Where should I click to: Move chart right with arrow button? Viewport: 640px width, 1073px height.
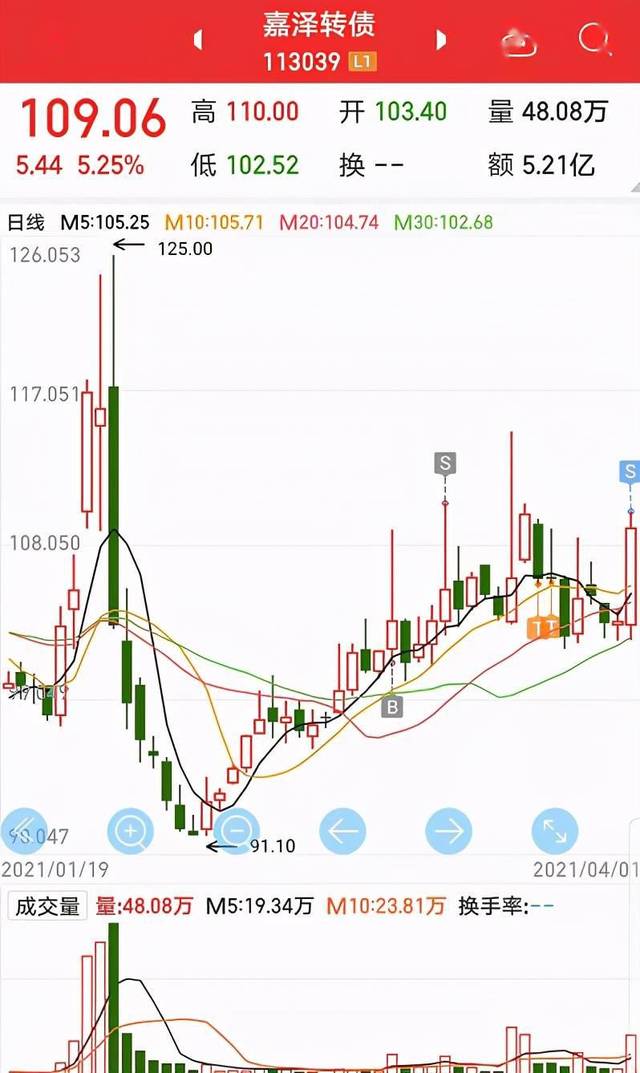pyautogui.click(x=448, y=831)
